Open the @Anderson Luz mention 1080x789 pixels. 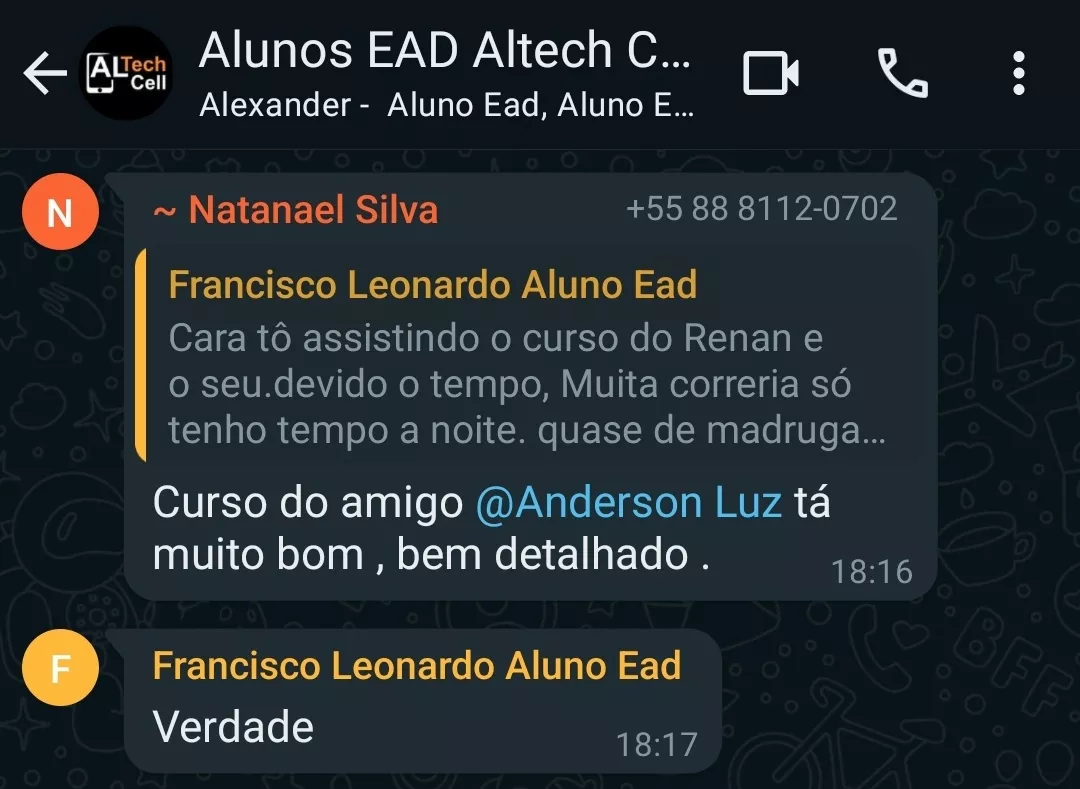click(x=628, y=502)
